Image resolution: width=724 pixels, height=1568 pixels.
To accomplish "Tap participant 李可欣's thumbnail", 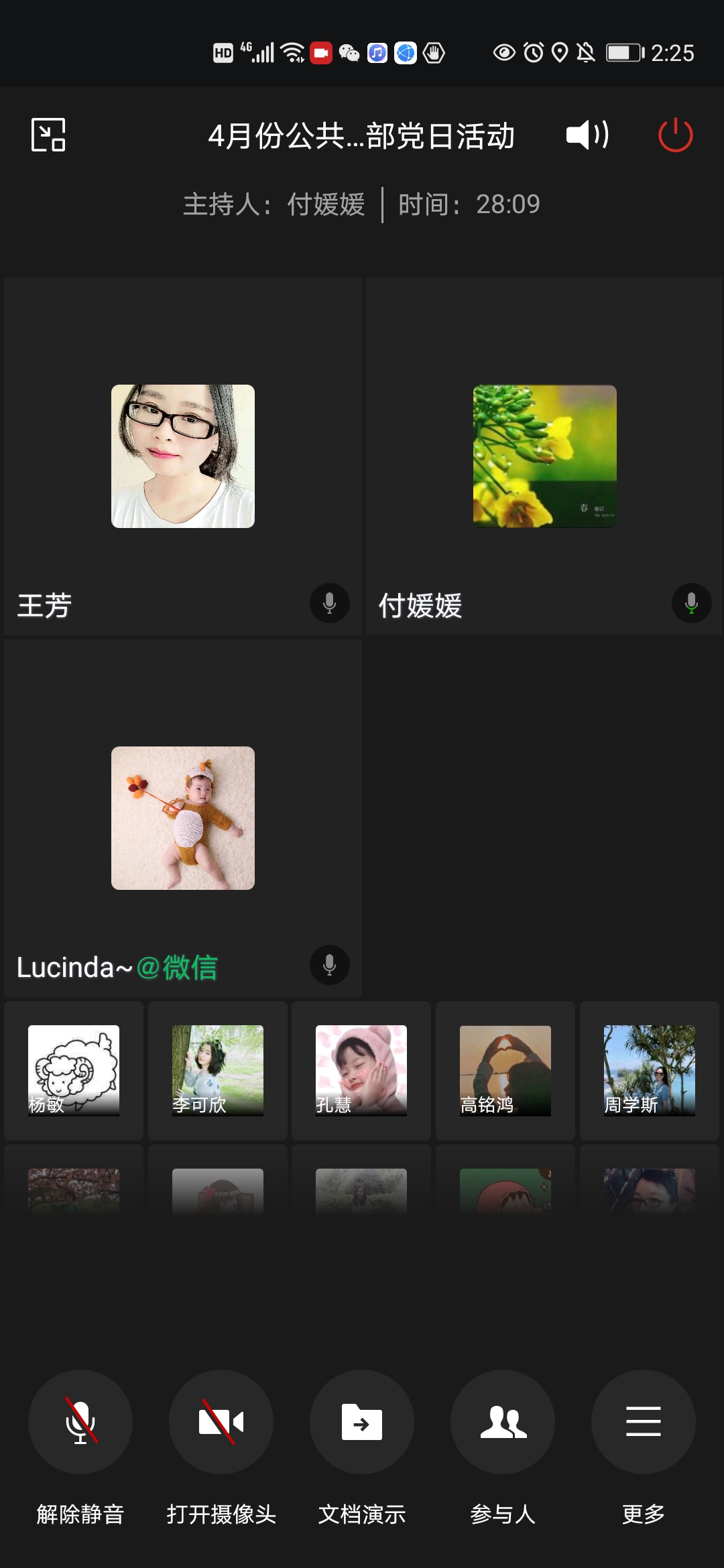I will pyautogui.click(x=218, y=1070).
